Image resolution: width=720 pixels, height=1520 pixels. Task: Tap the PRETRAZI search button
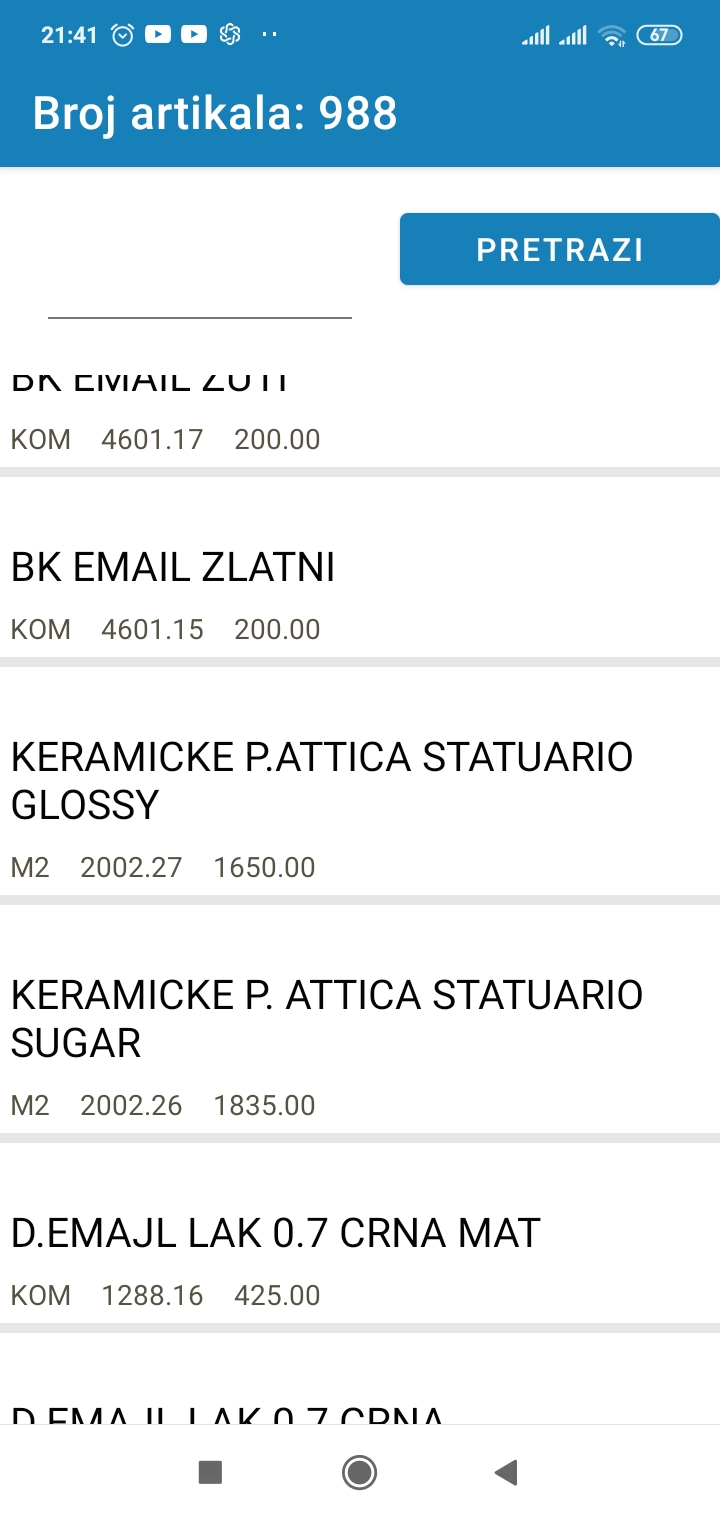(559, 249)
